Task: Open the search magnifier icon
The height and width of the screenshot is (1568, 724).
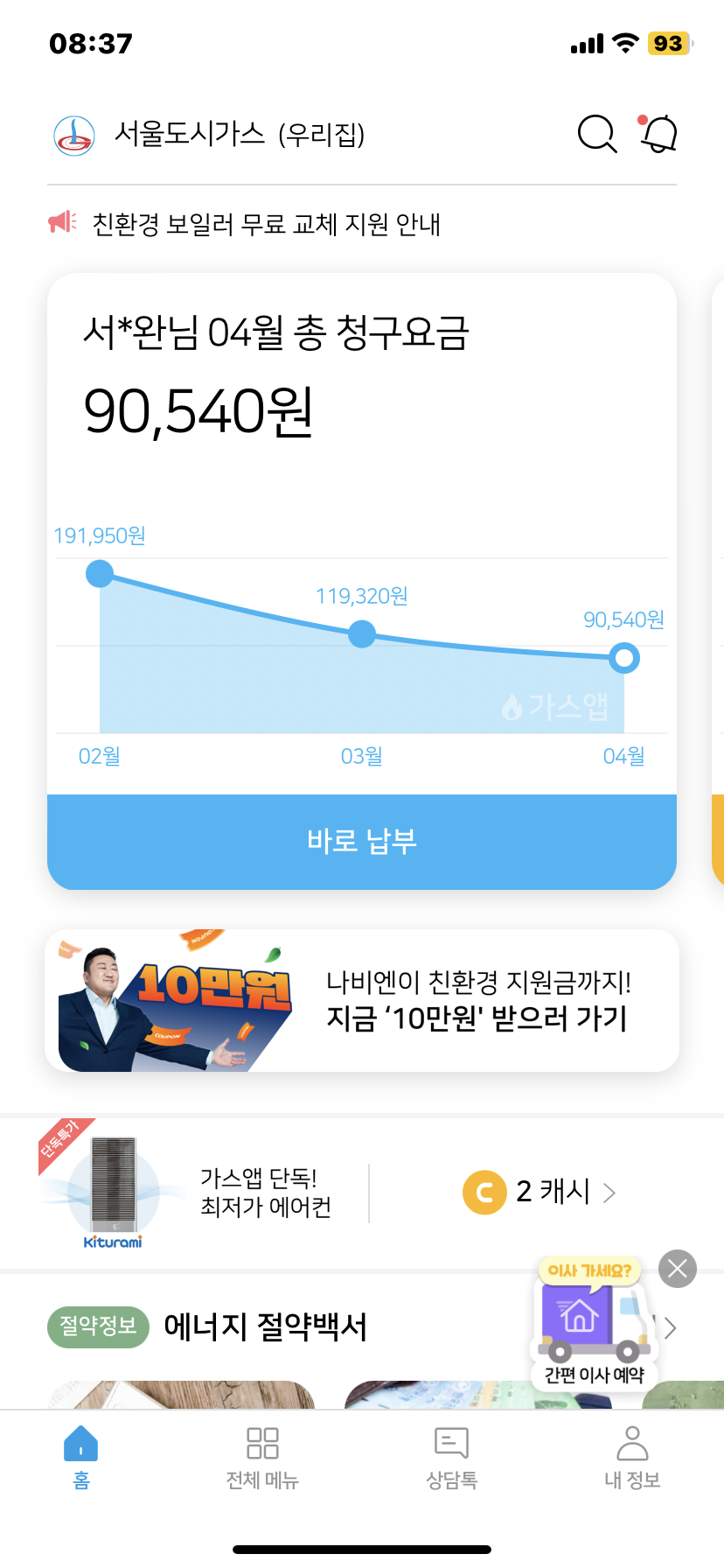Action: click(x=597, y=135)
